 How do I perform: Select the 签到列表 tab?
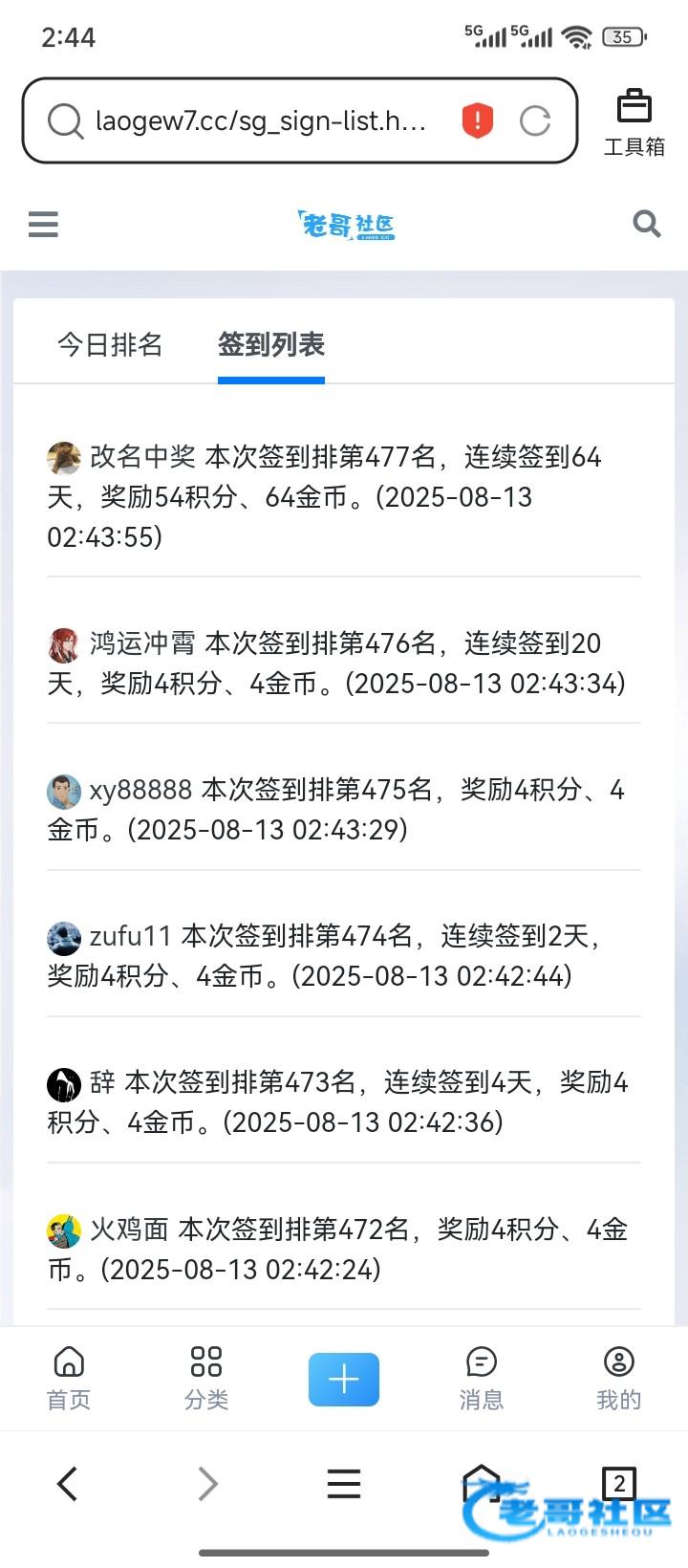tap(271, 344)
